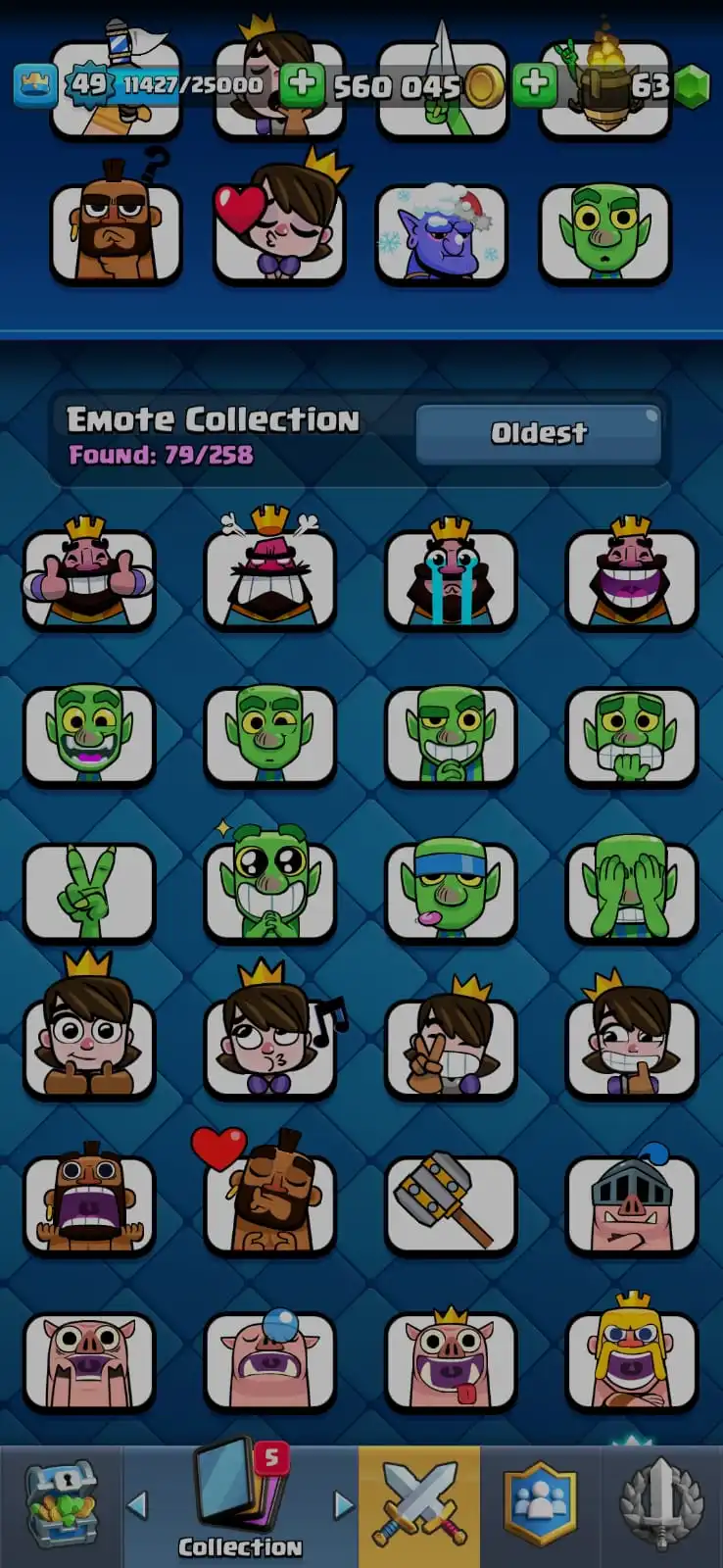Select the hammer emote
The width and height of the screenshot is (723, 1568).
click(x=451, y=1203)
